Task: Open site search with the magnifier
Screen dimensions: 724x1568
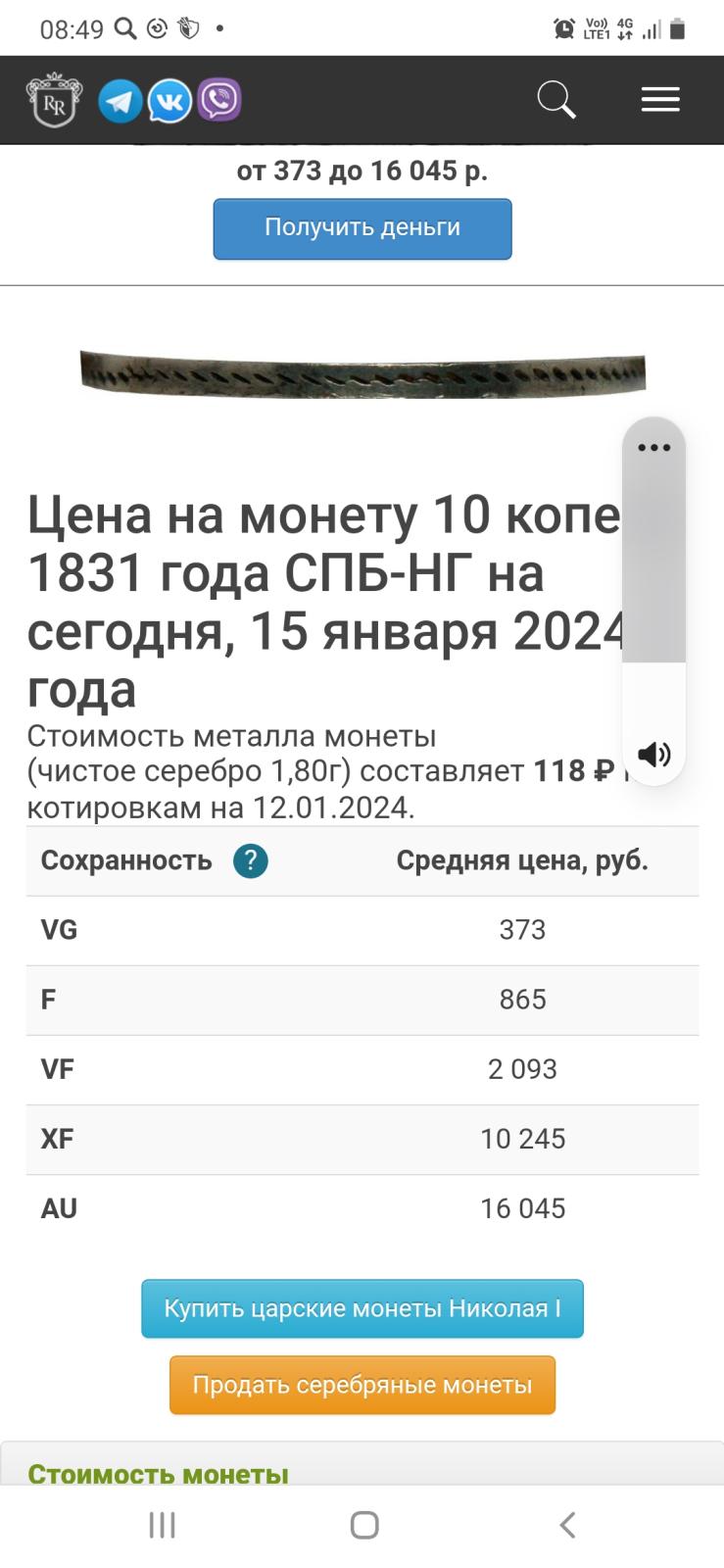Action: (x=555, y=100)
